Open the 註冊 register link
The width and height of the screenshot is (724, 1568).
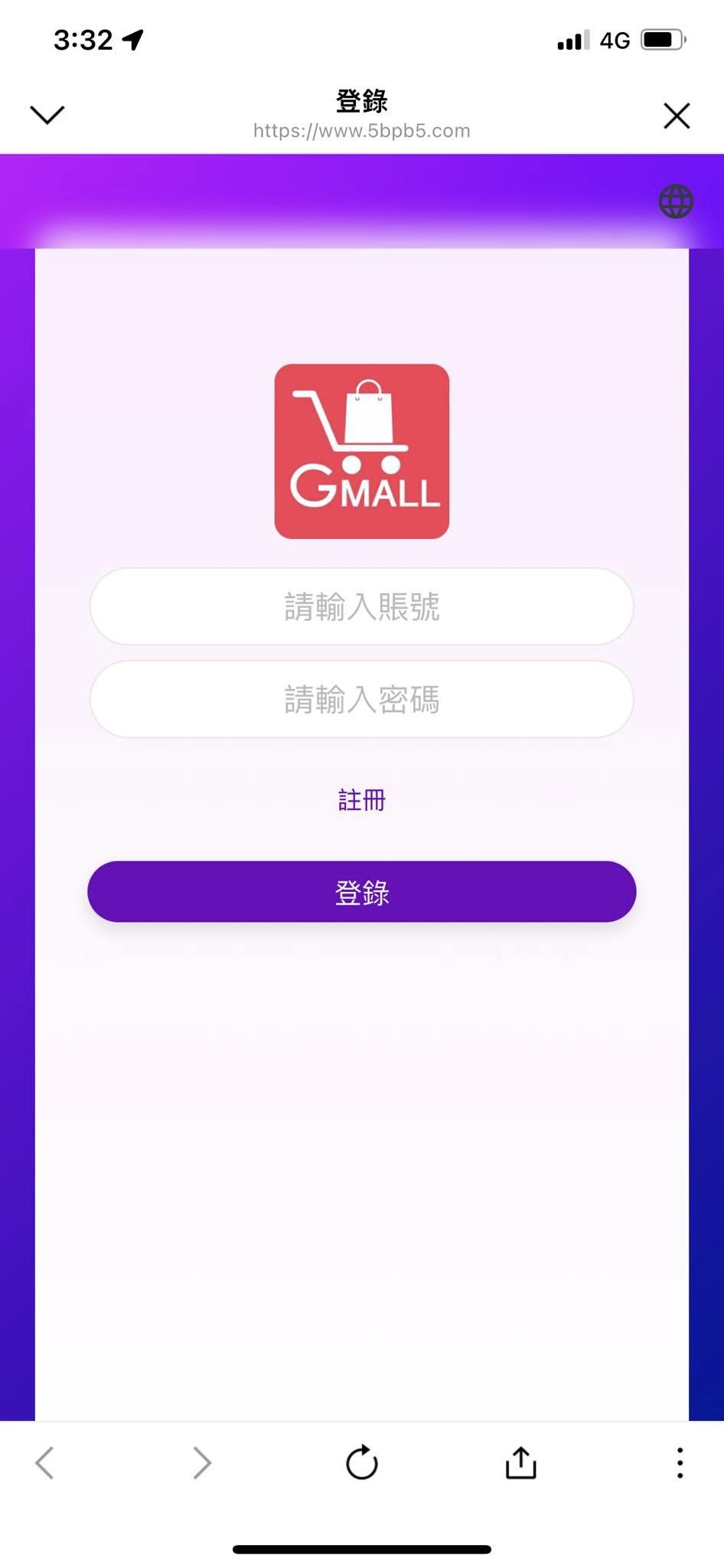[361, 800]
